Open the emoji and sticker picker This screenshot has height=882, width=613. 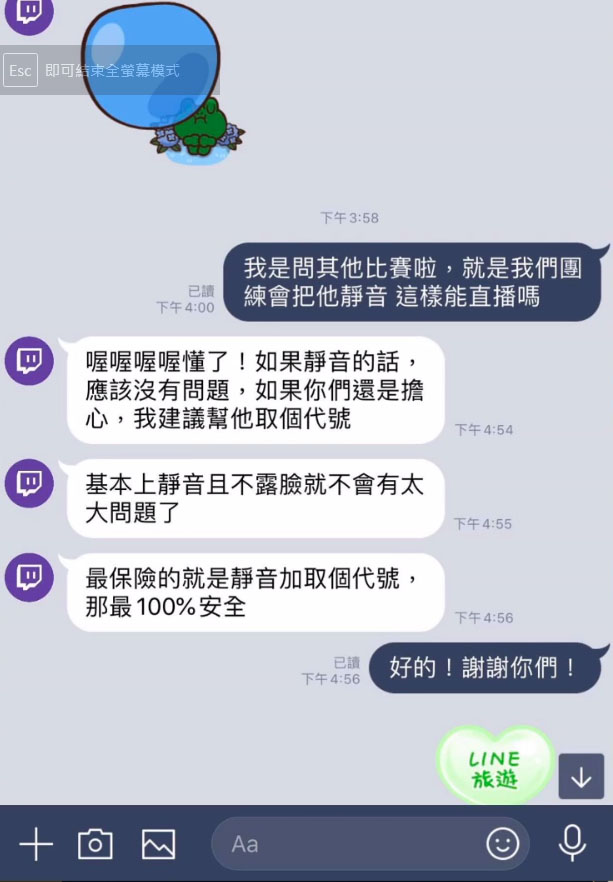[x=502, y=844]
